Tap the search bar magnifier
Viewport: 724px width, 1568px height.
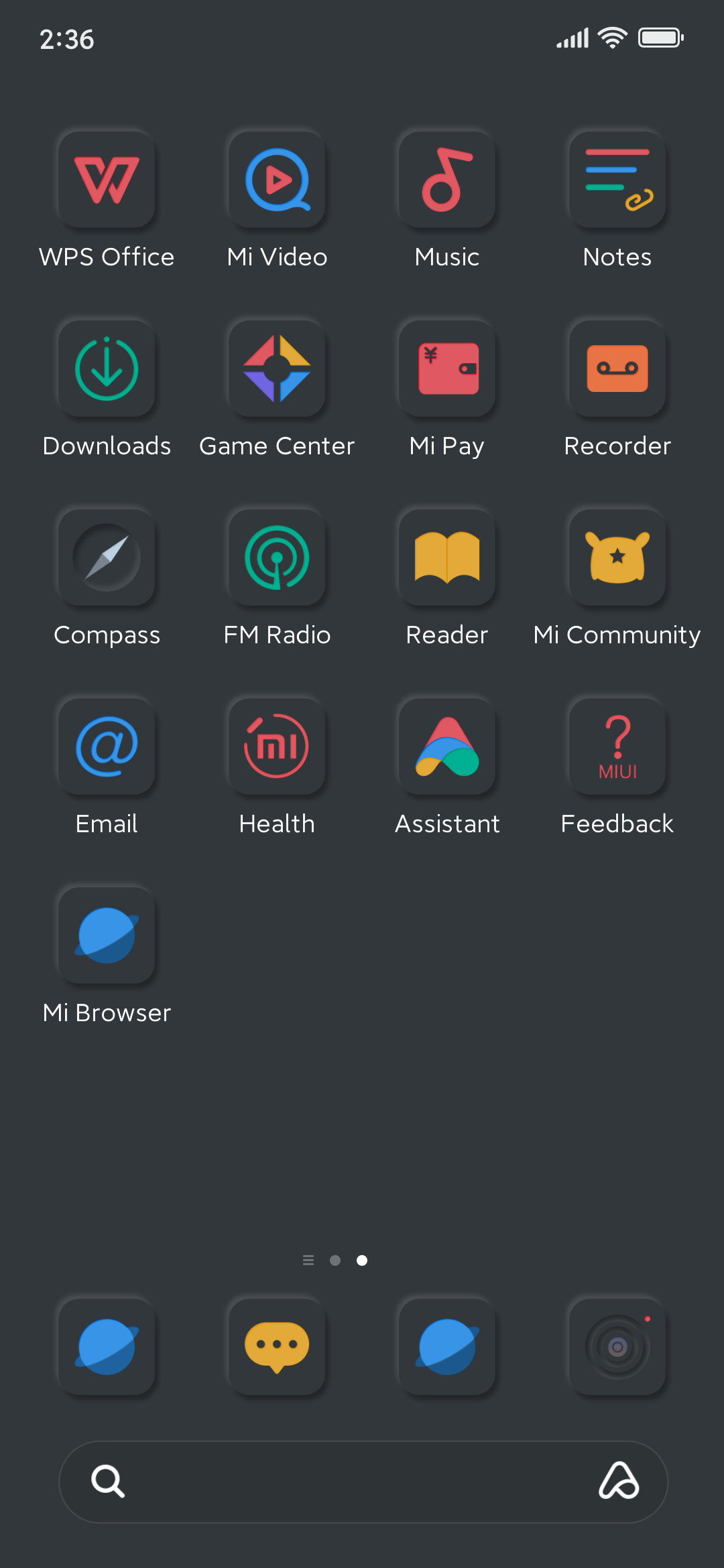108,1481
